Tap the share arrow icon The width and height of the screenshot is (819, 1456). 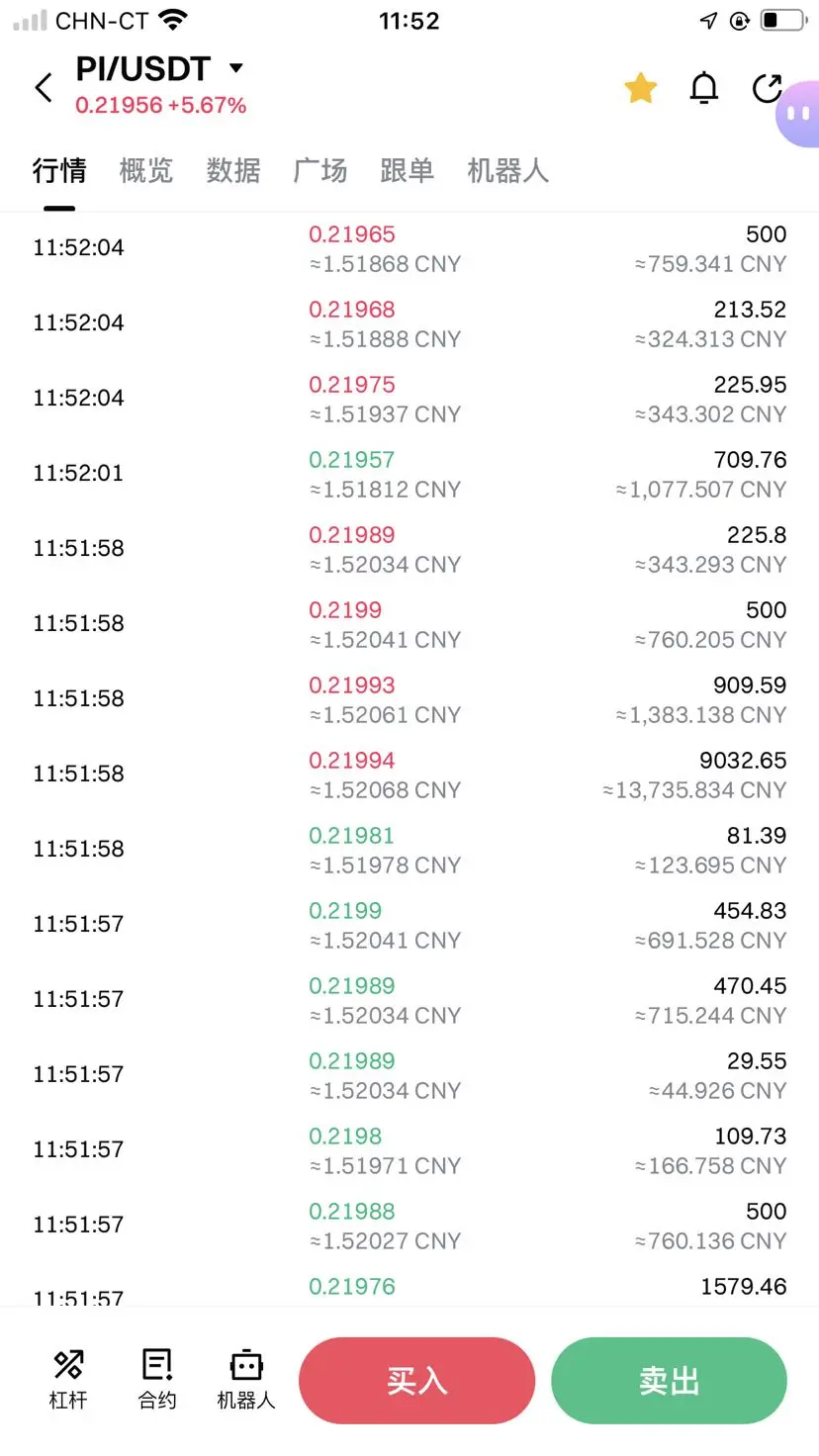click(768, 88)
